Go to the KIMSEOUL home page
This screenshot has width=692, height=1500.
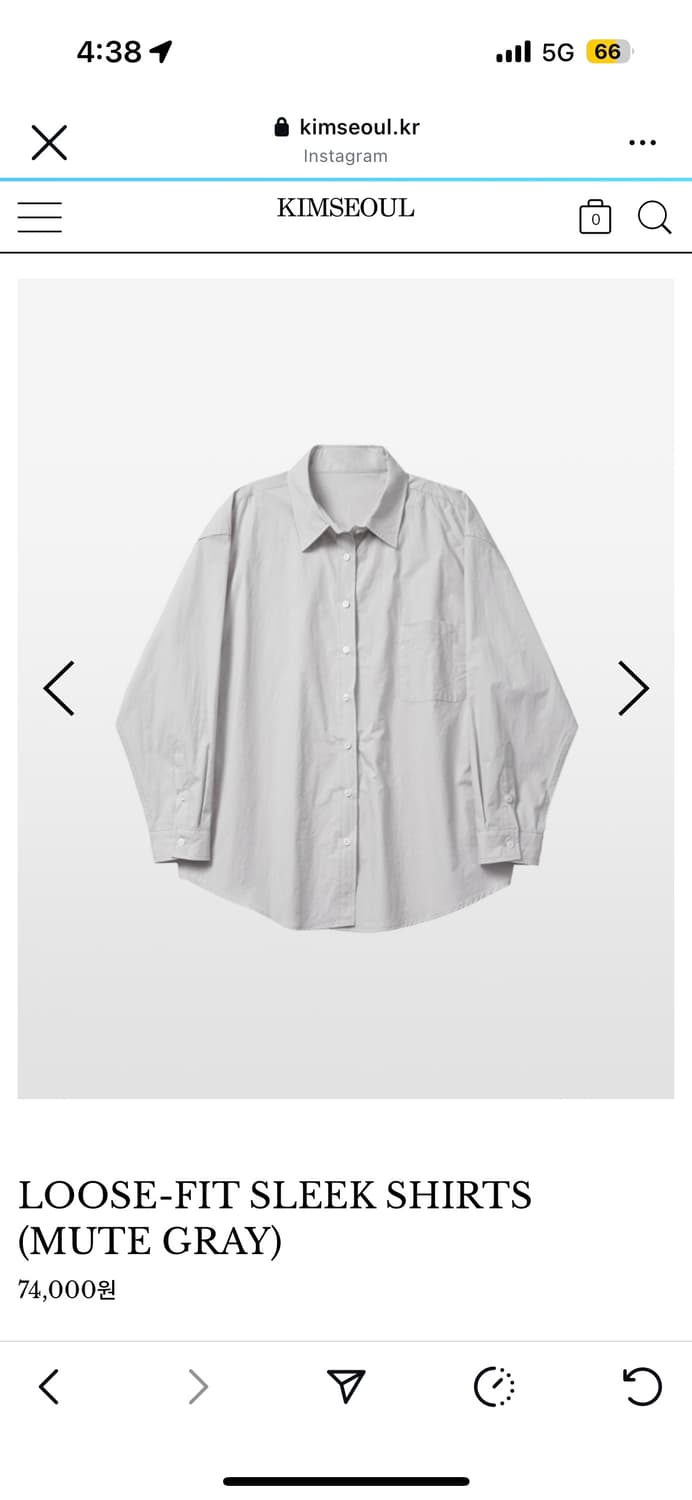(x=345, y=208)
